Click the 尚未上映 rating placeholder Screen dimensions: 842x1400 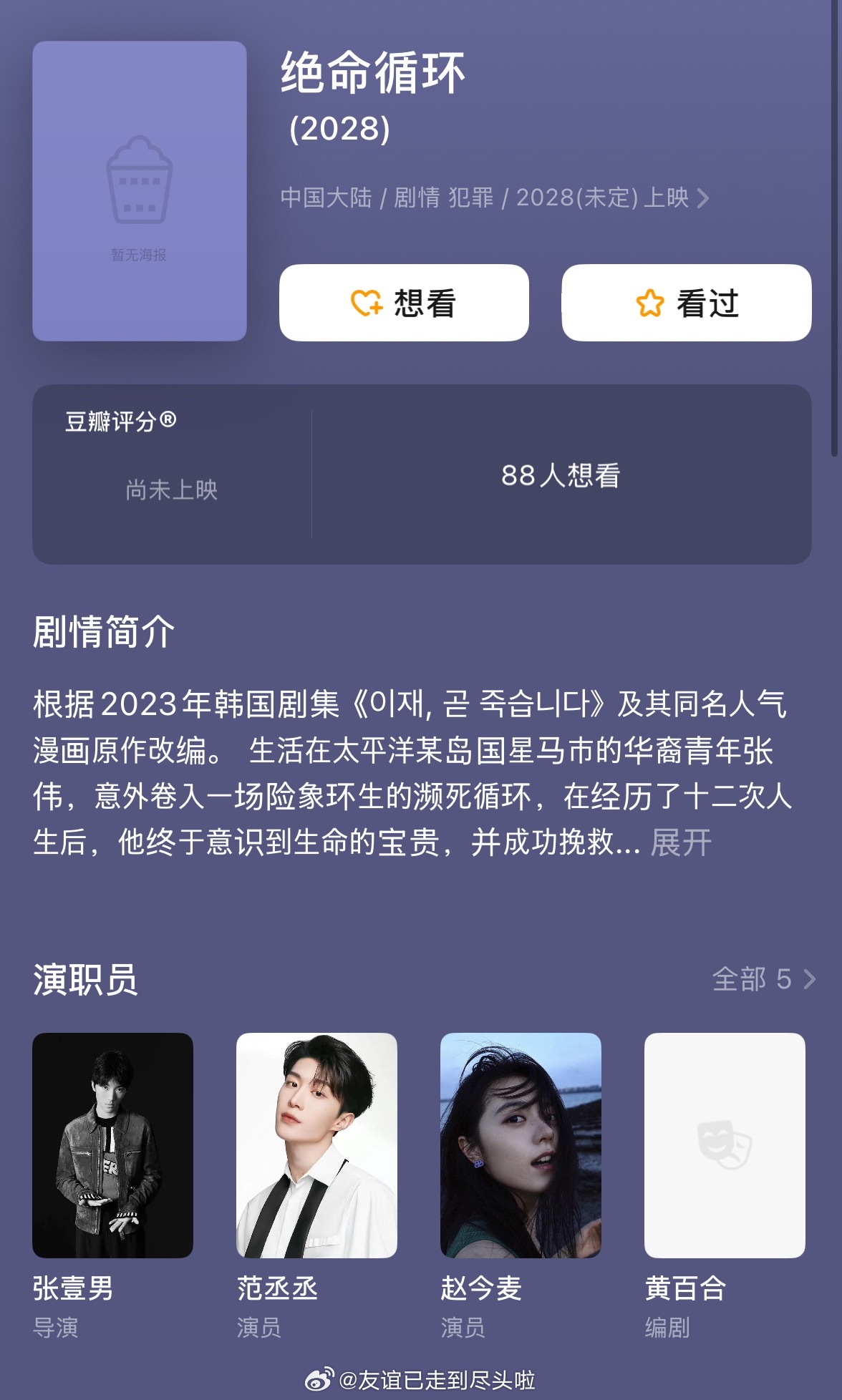coord(170,489)
